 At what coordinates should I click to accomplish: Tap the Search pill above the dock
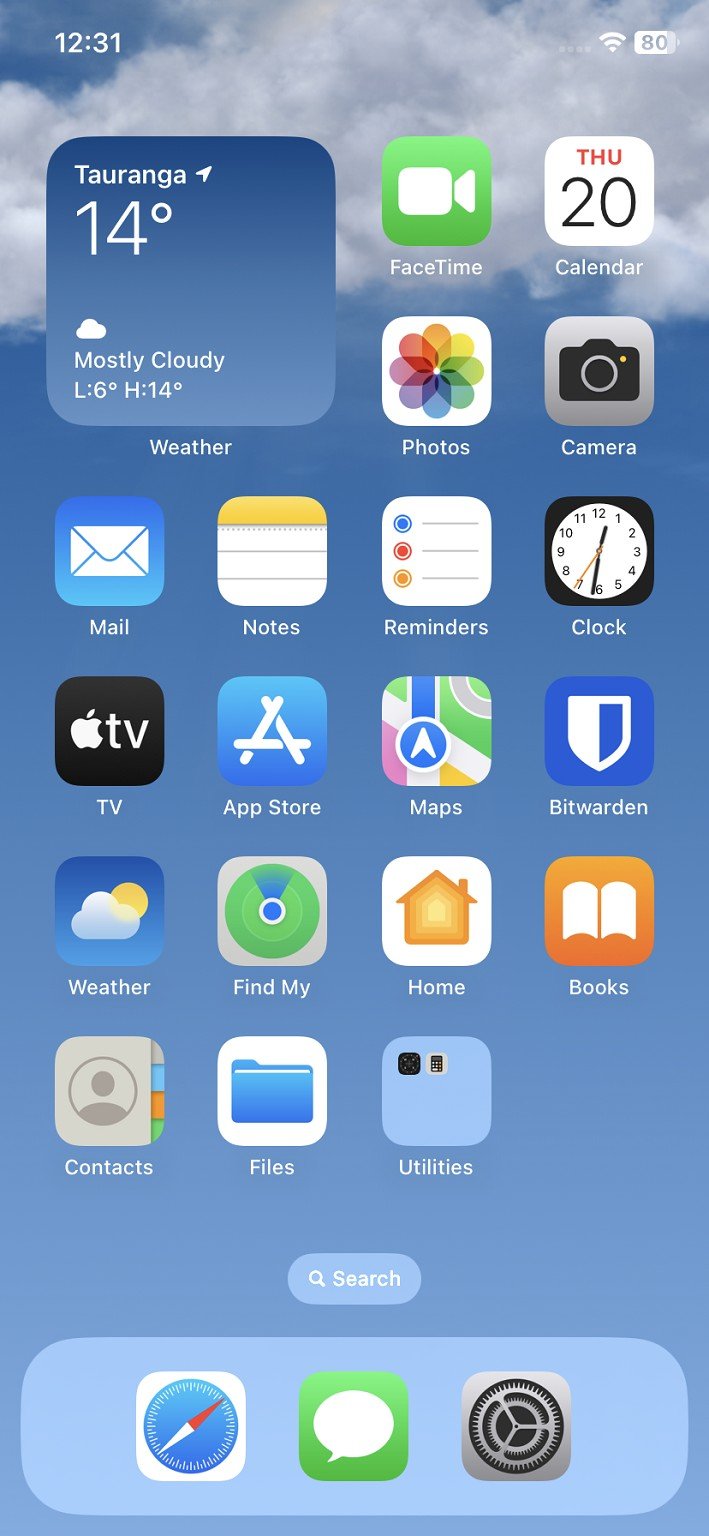[x=354, y=1279]
